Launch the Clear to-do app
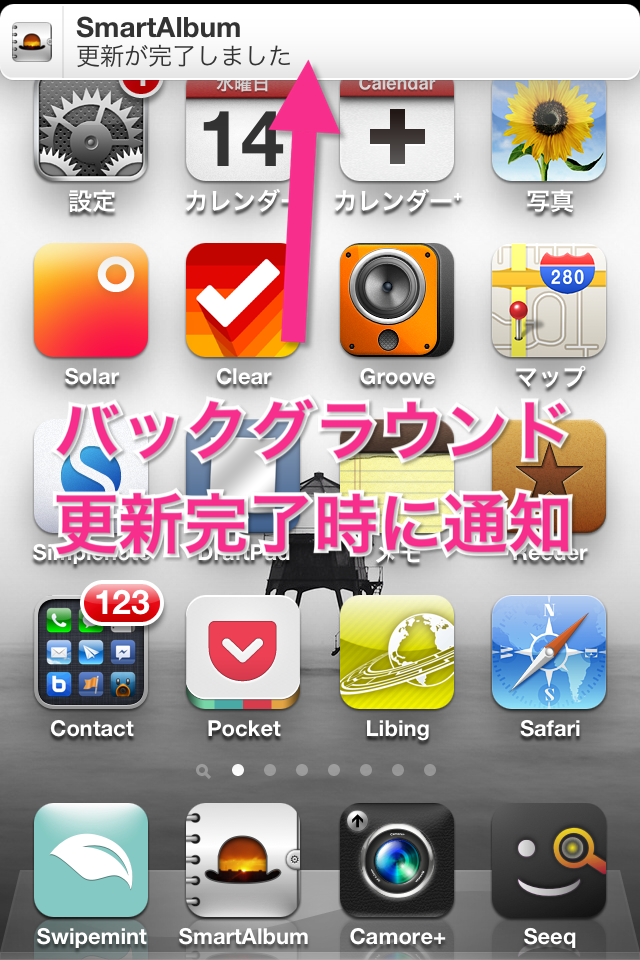Image resolution: width=640 pixels, height=960 pixels. [243, 300]
